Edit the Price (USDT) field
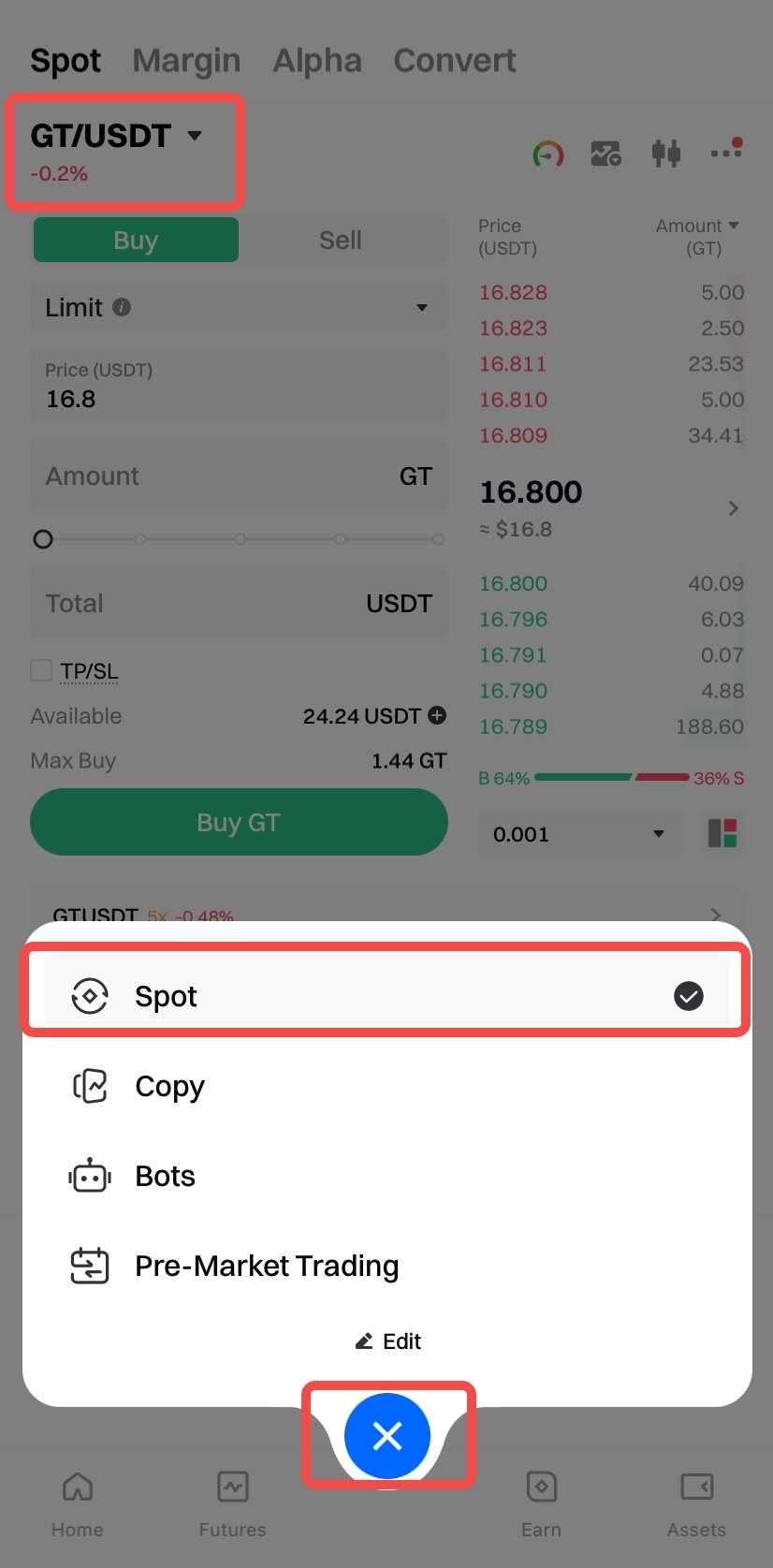The height and width of the screenshot is (1568, 773). [x=238, y=386]
